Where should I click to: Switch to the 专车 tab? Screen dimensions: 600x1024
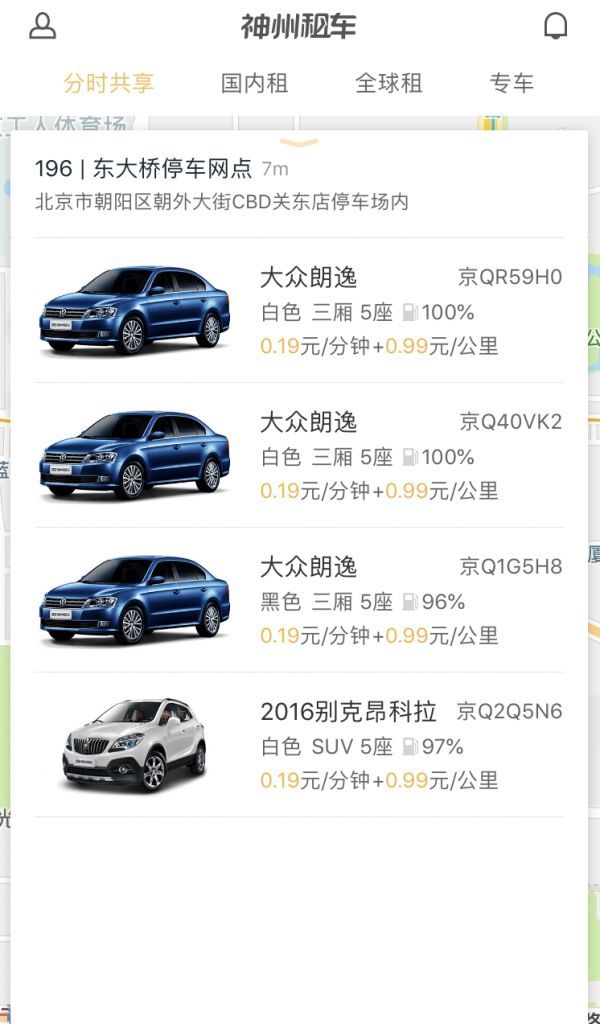[511, 84]
